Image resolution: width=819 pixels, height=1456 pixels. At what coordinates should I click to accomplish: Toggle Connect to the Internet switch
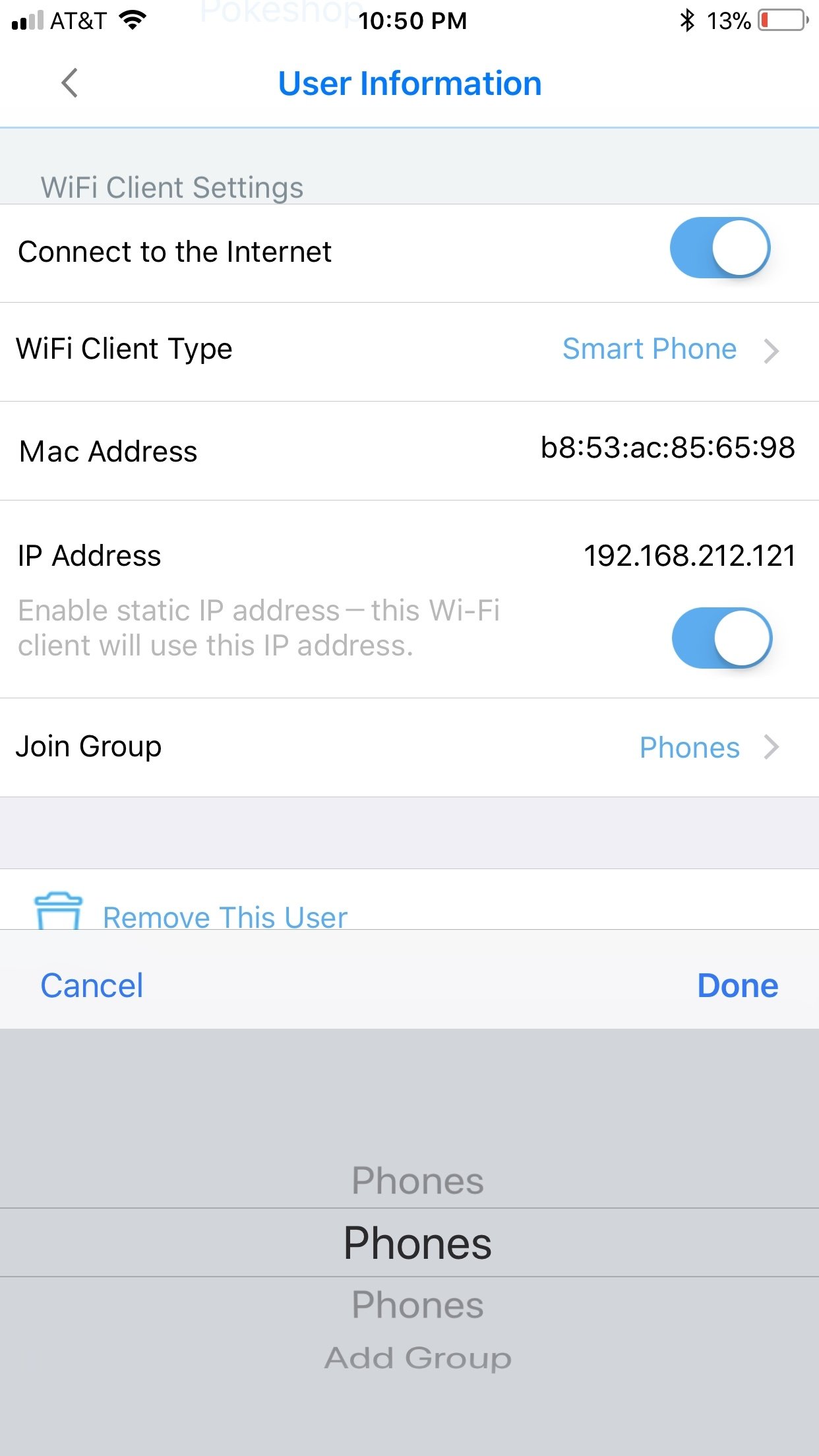(720, 248)
